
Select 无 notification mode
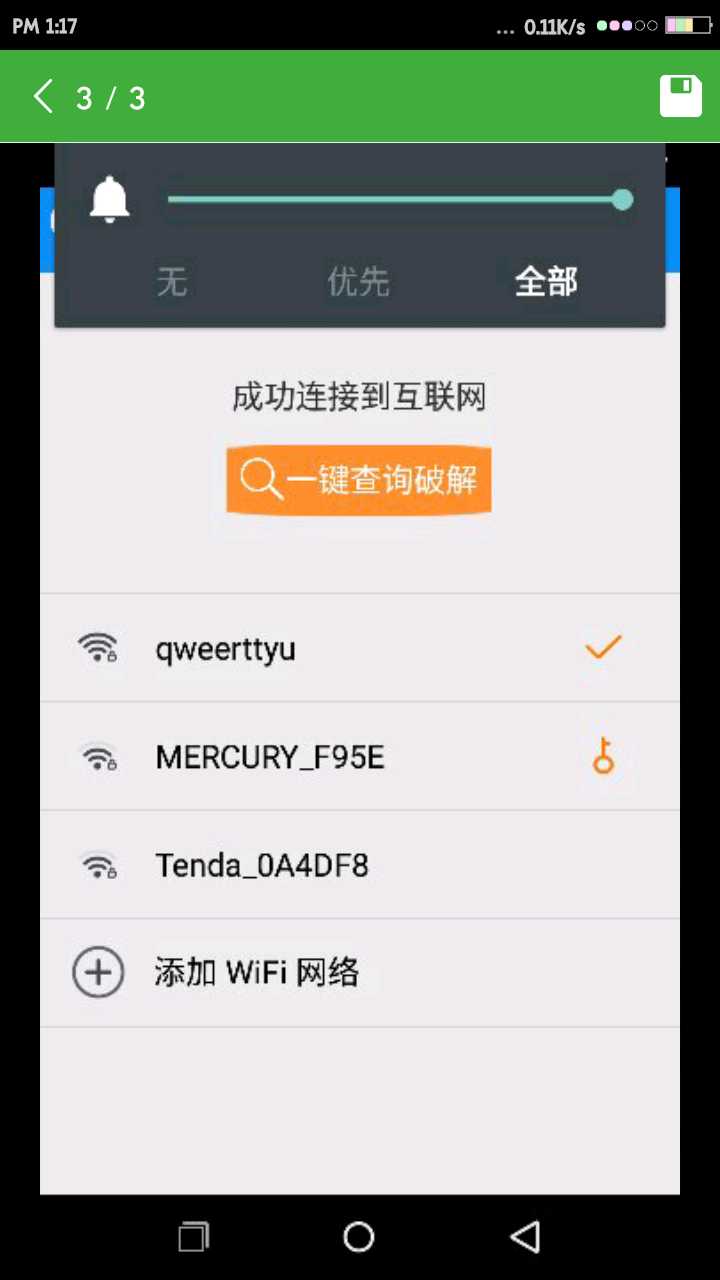click(x=171, y=283)
